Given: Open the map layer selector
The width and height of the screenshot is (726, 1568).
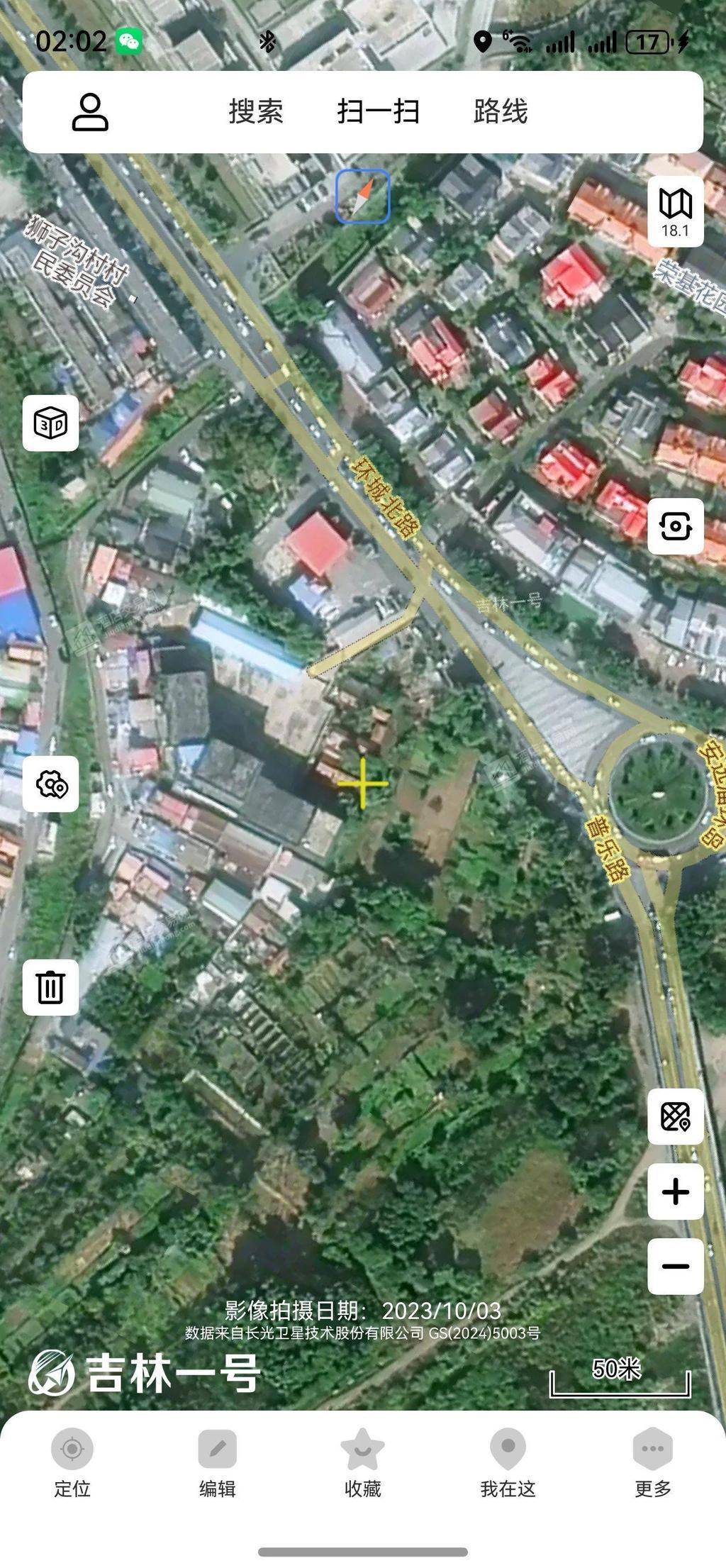Looking at the screenshot, I should (675, 211).
